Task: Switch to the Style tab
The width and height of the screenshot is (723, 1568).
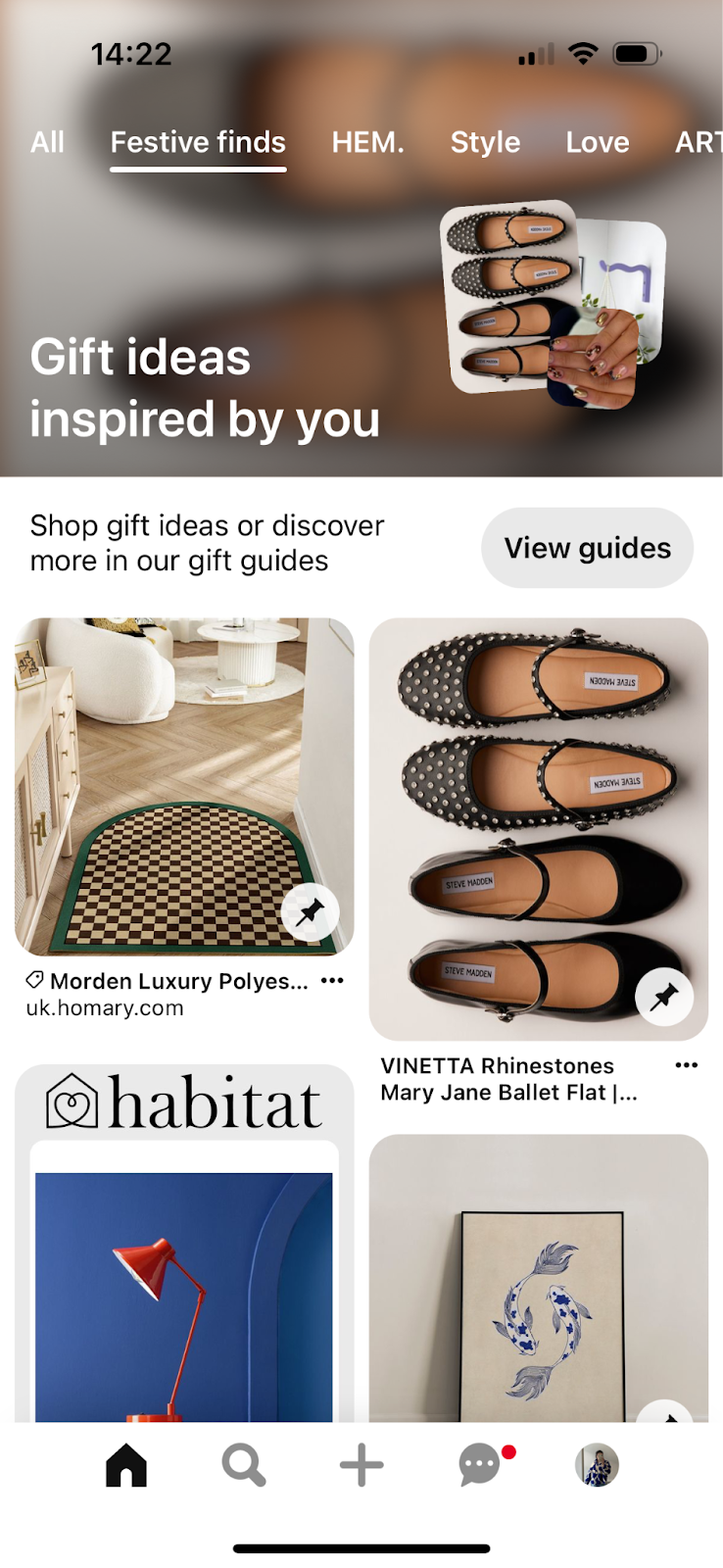Action: [x=485, y=143]
